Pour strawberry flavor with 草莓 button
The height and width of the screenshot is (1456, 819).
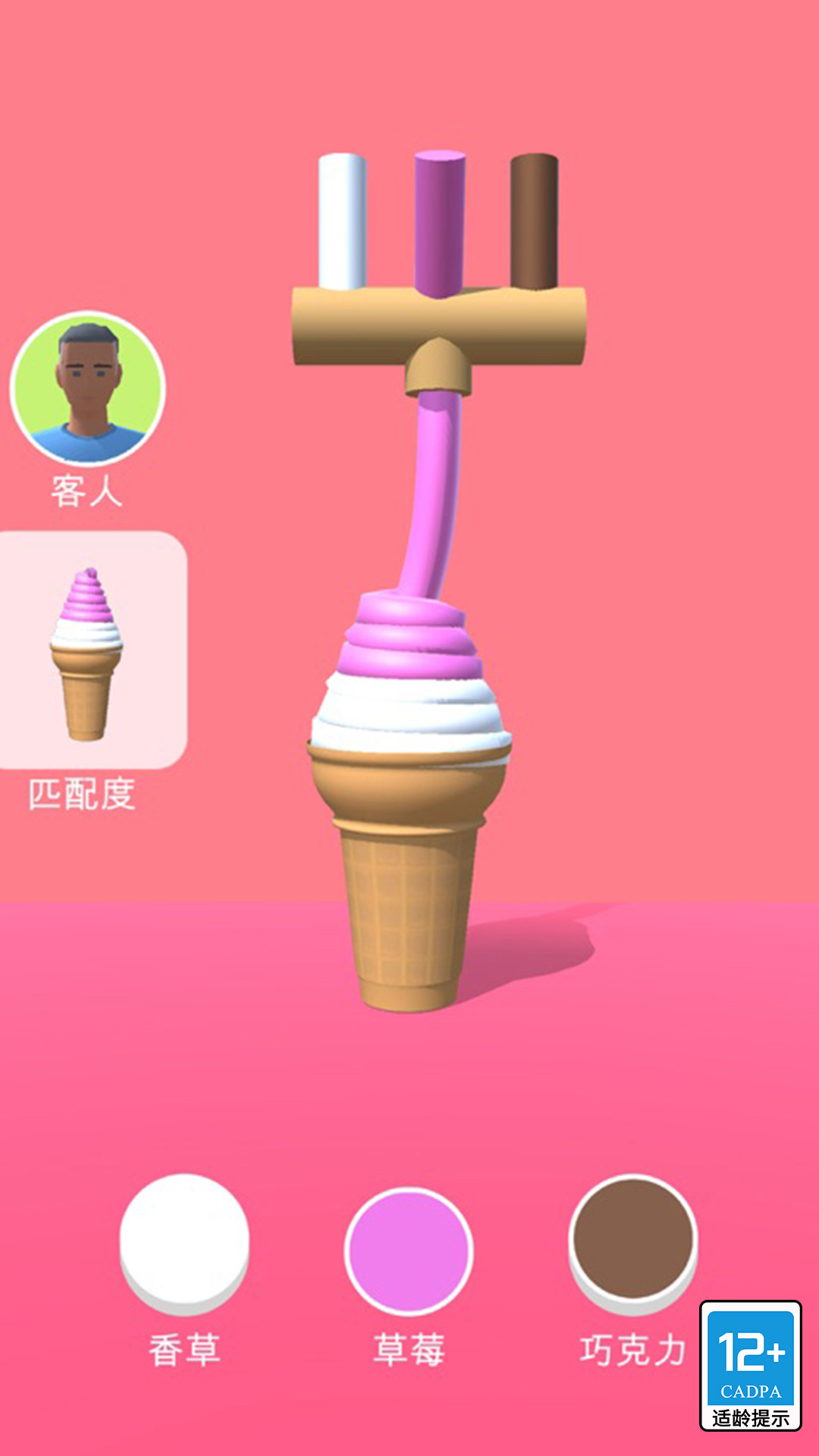click(x=409, y=1251)
